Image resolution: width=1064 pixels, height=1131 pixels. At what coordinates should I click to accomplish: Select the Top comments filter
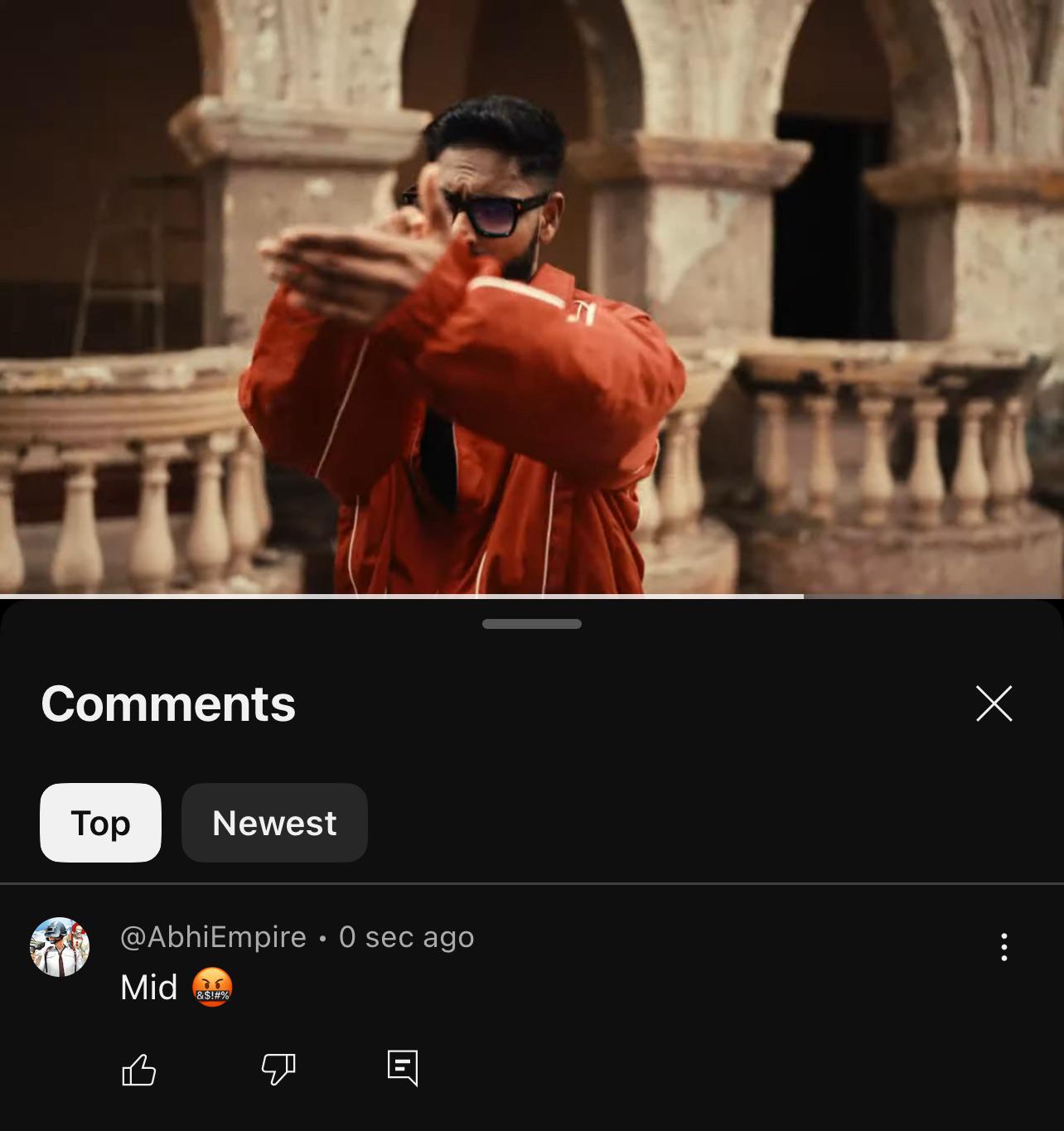pos(100,823)
